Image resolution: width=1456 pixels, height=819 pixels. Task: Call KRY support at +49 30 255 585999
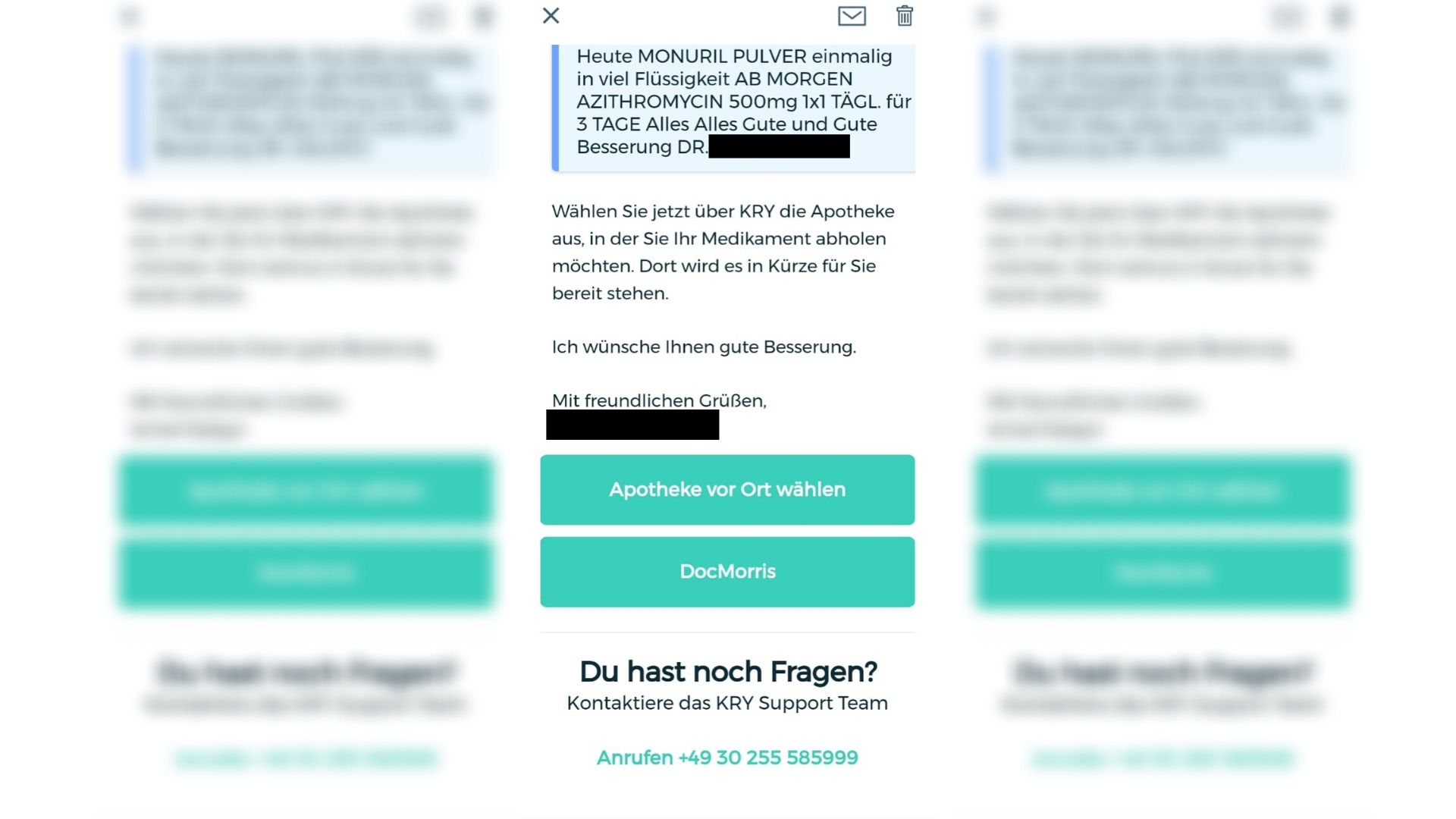click(727, 758)
